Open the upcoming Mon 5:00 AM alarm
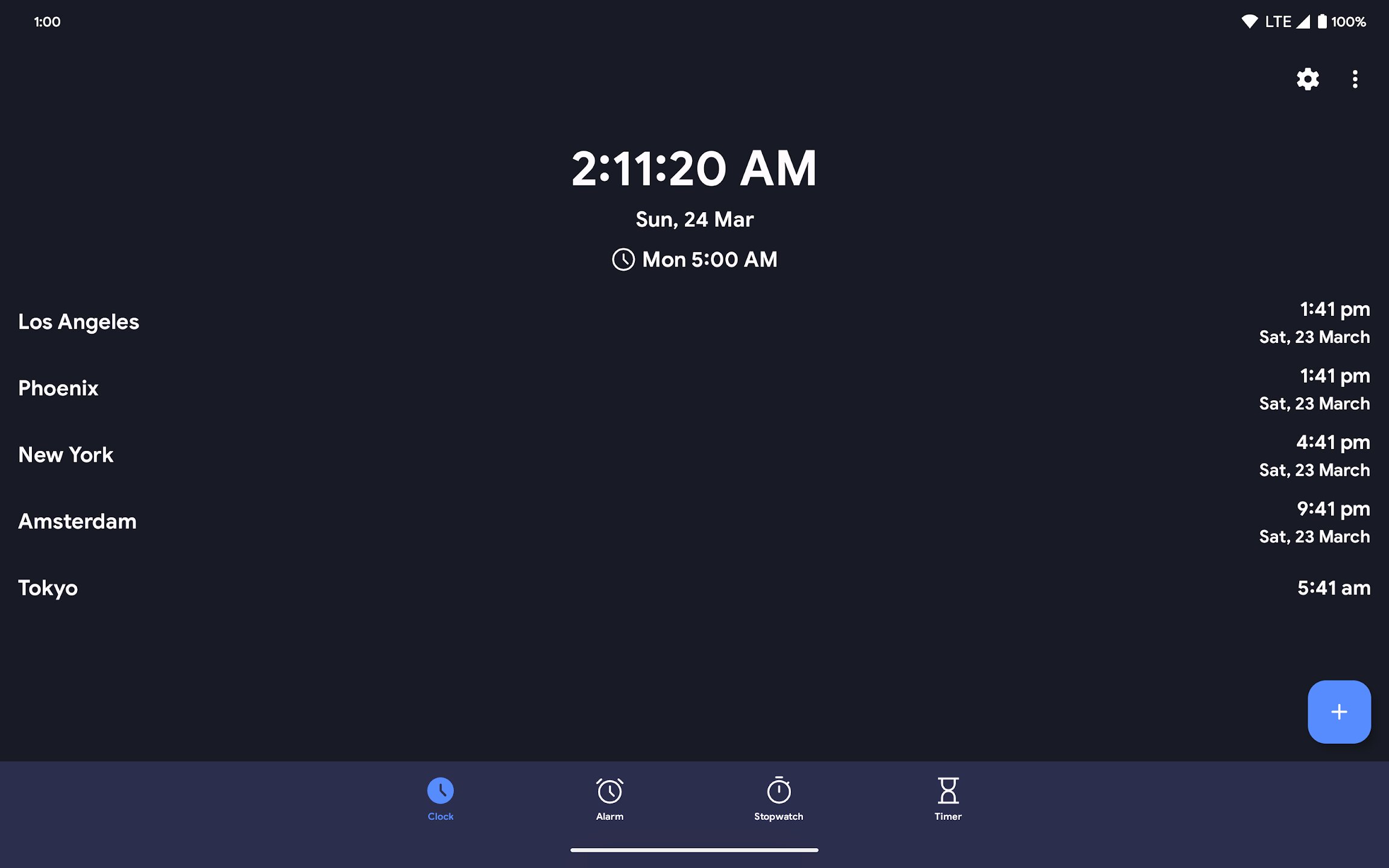The width and height of the screenshot is (1389, 868). tap(694, 260)
